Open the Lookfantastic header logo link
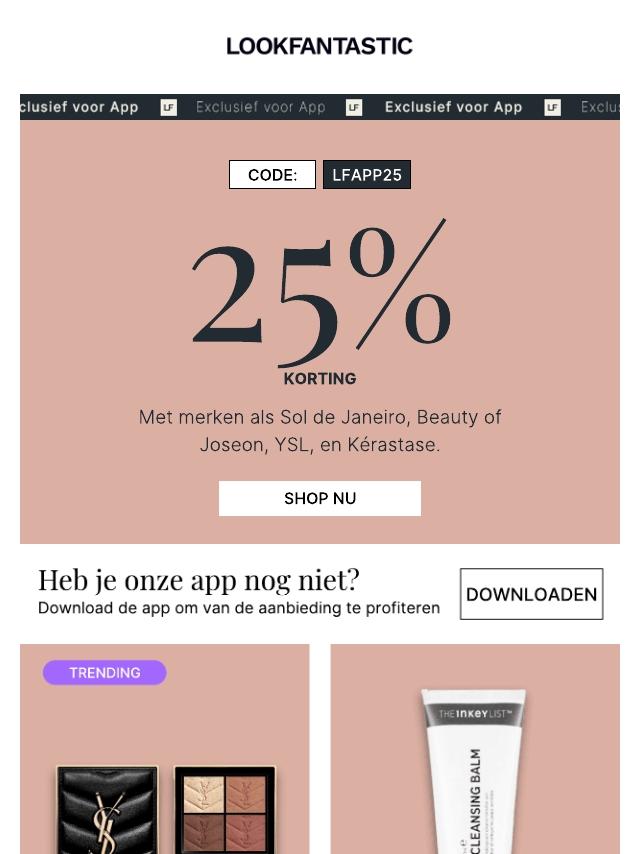 coord(319,46)
